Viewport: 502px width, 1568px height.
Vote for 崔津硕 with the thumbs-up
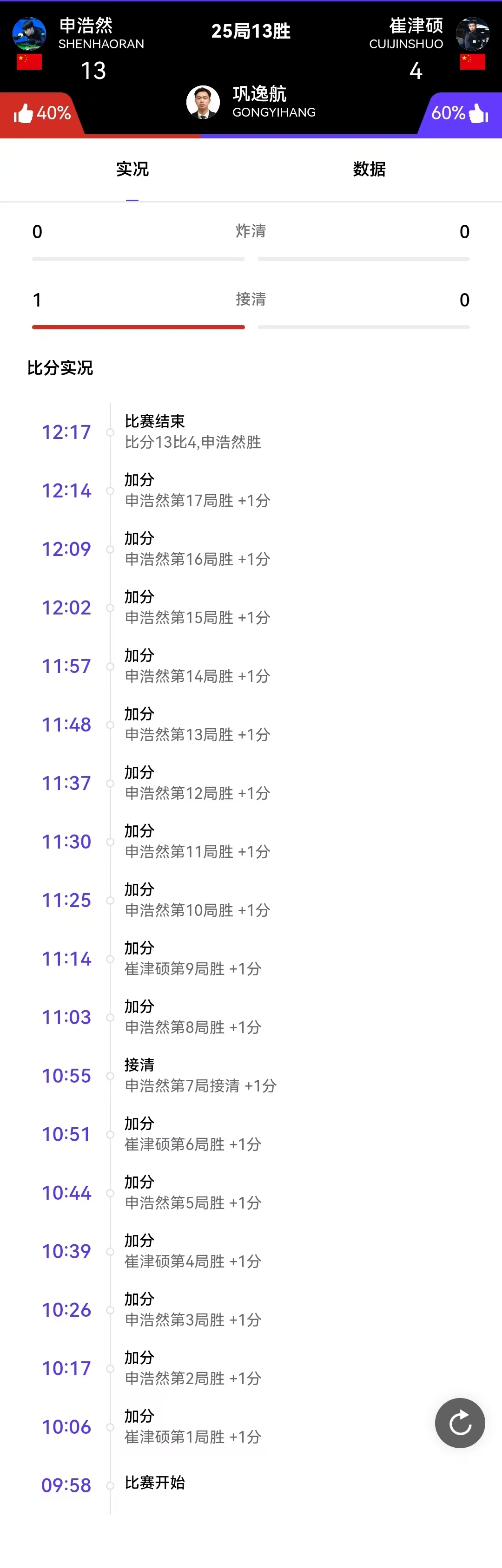tap(478, 113)
